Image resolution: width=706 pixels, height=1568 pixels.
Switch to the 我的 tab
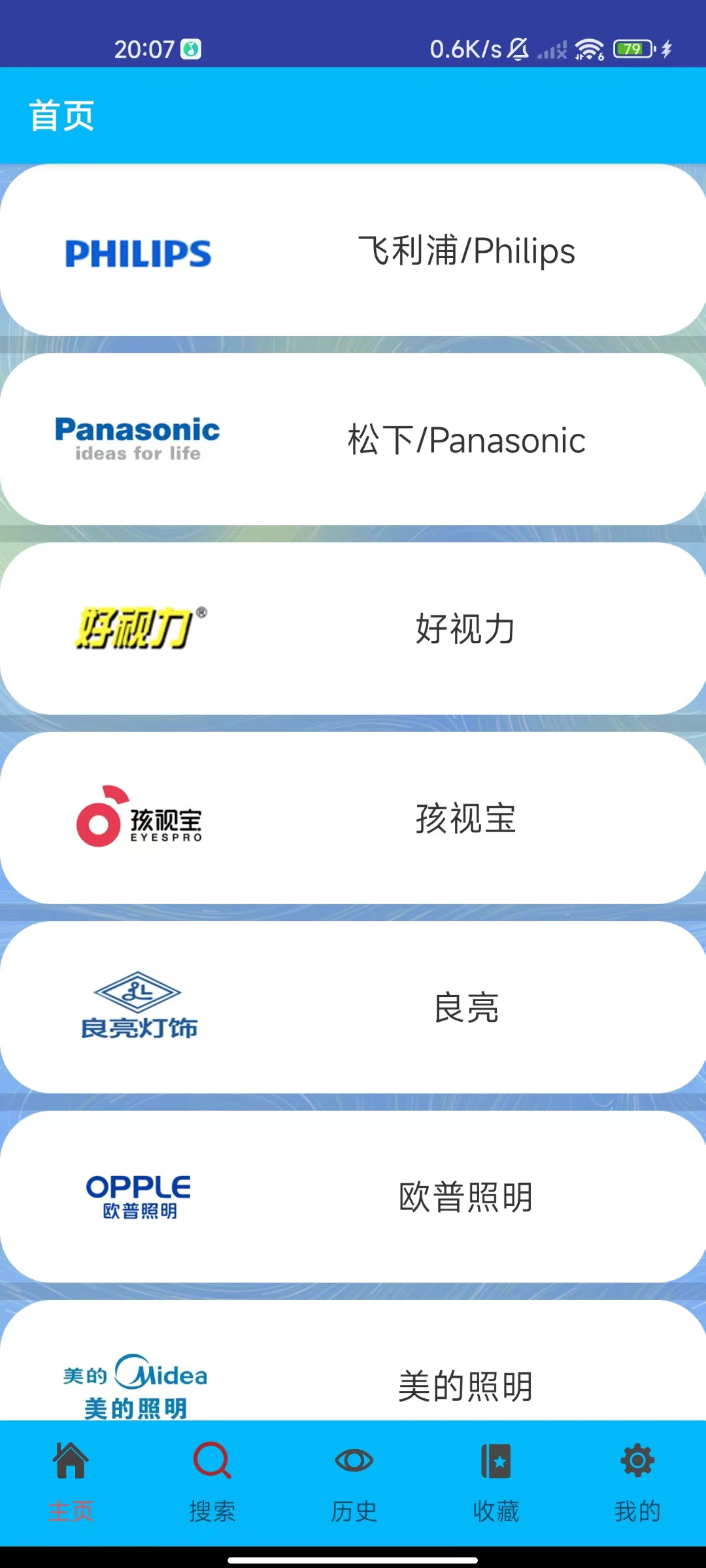pyautogui.click(x=637, y=1482)
